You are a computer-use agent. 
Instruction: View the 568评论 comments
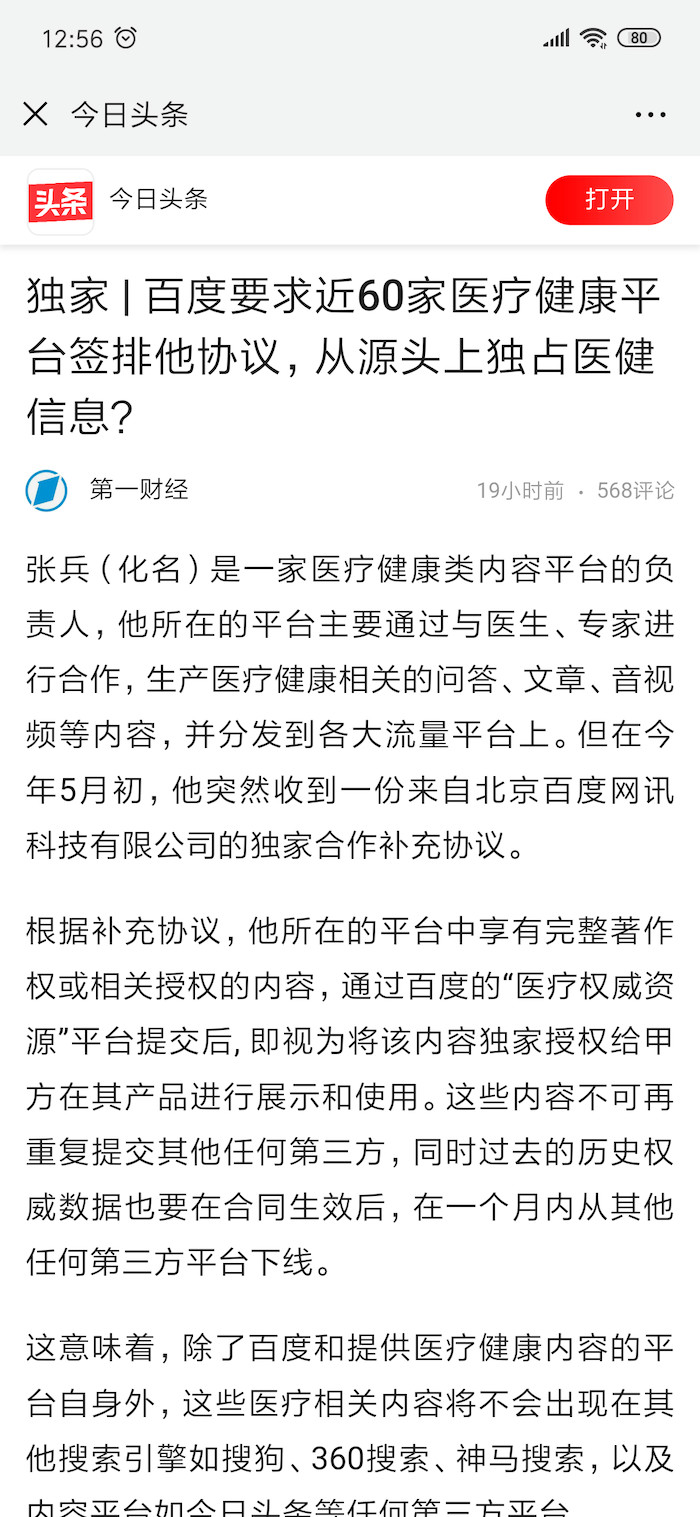pos(636,491)
